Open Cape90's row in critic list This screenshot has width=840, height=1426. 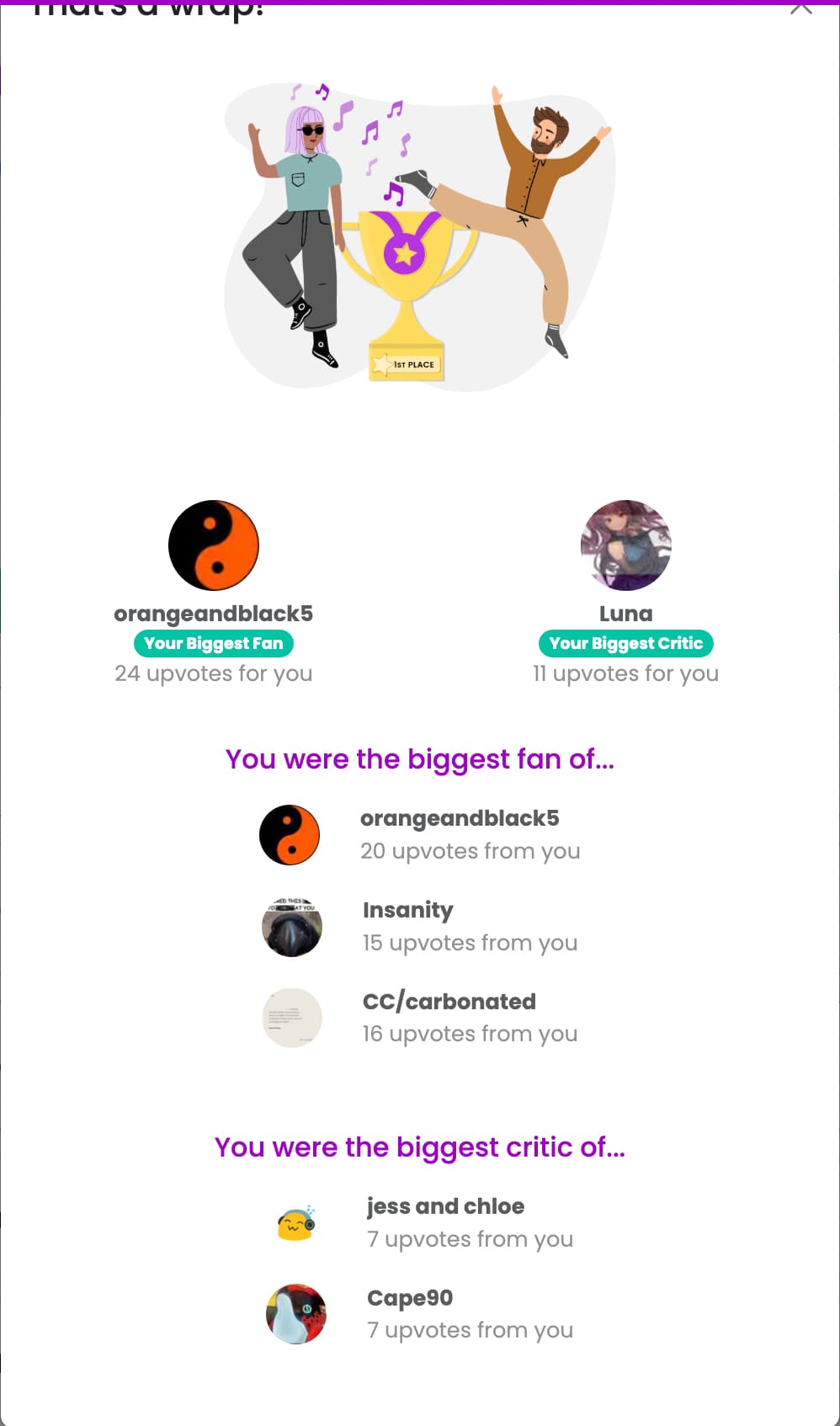point(420,1314)
